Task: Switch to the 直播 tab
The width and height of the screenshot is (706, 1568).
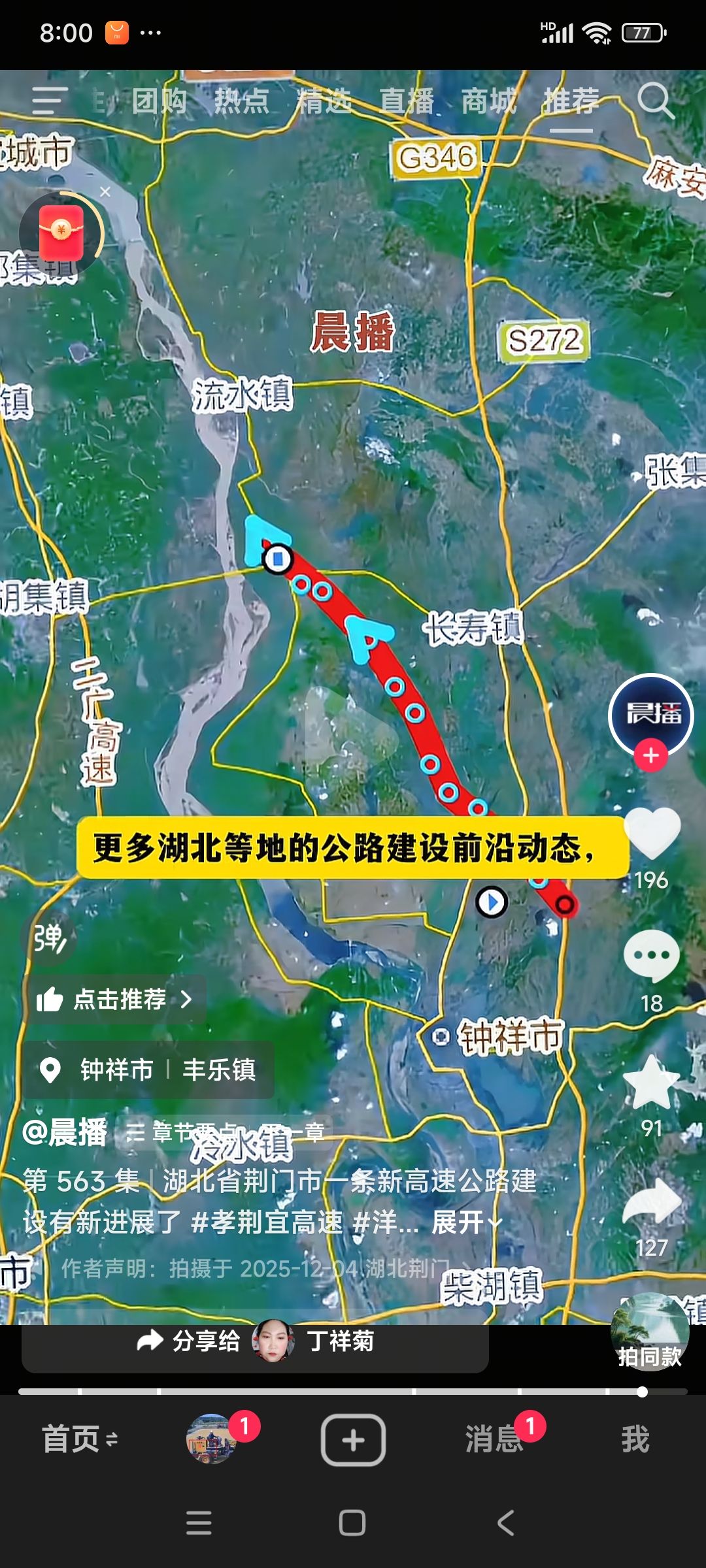Action: click(407, 102)
